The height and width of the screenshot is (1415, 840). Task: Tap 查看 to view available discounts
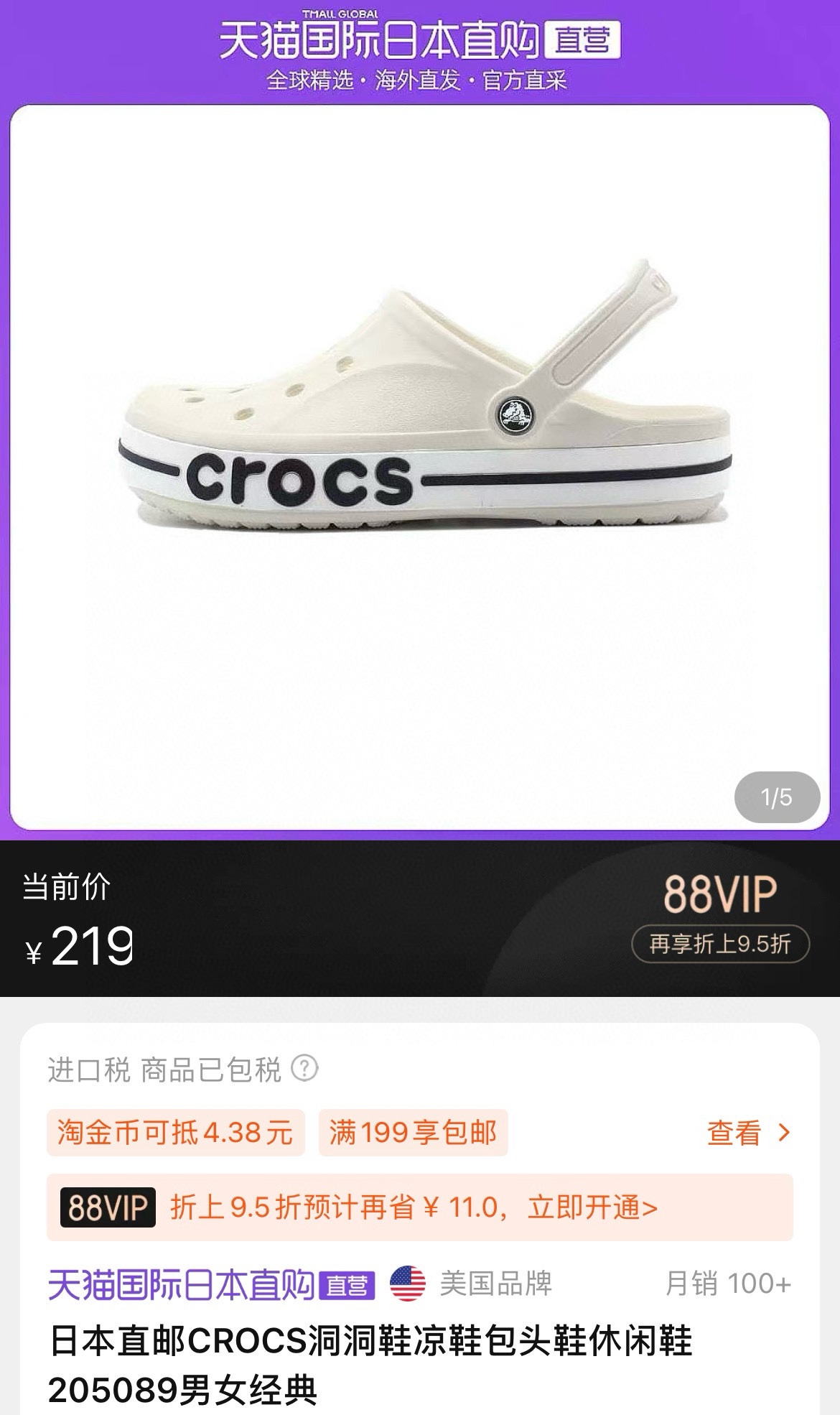point(747,1133)
